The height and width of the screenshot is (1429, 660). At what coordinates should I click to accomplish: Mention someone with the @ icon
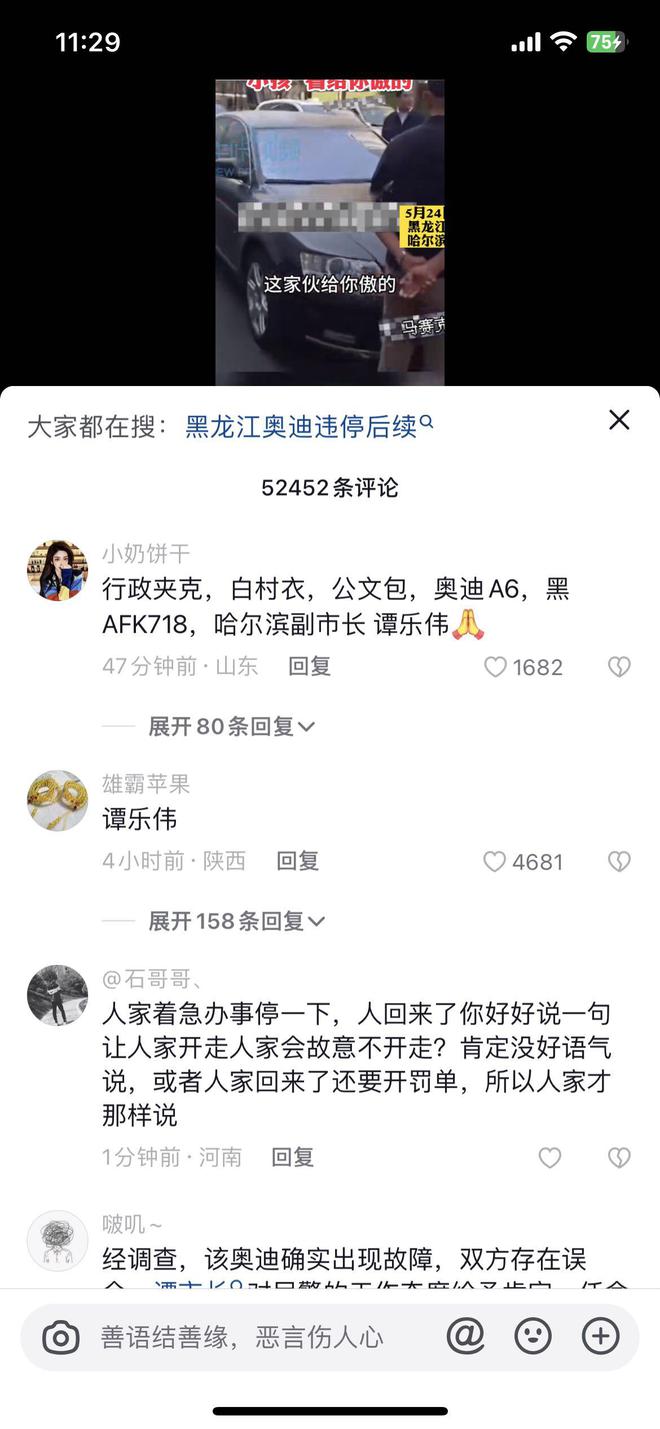click(x=465, y=1336)
